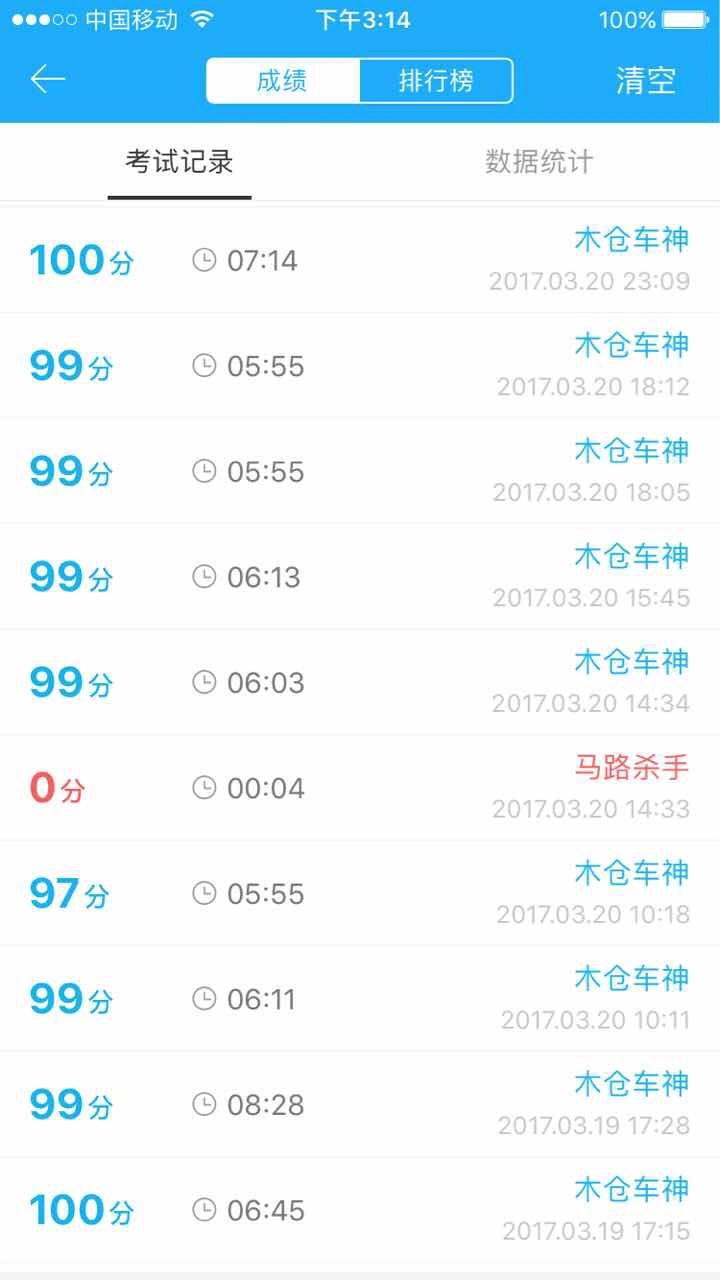Open the 99分 record with time 08:28
720x1280 pixels.
tap(360, 1104)
